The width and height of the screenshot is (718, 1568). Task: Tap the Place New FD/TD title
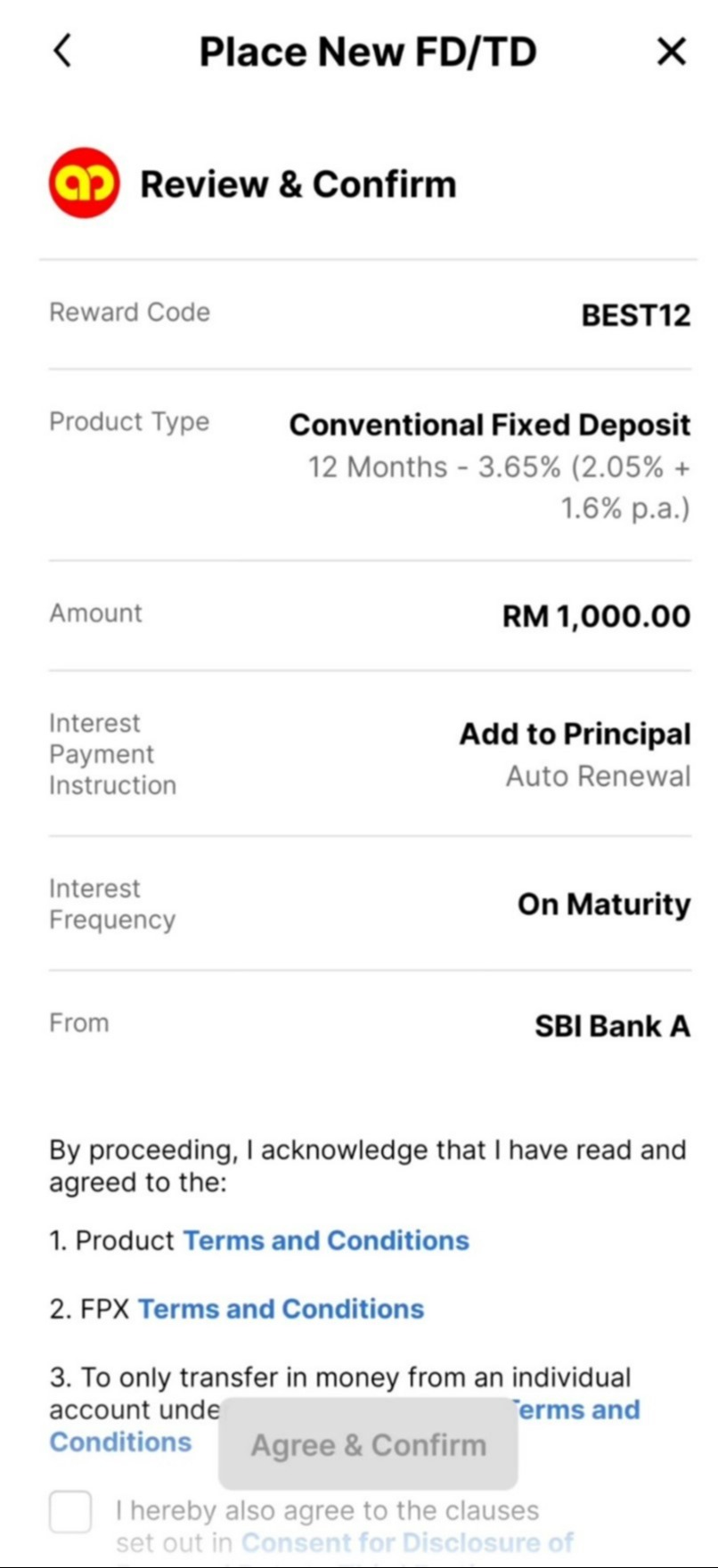368,51
